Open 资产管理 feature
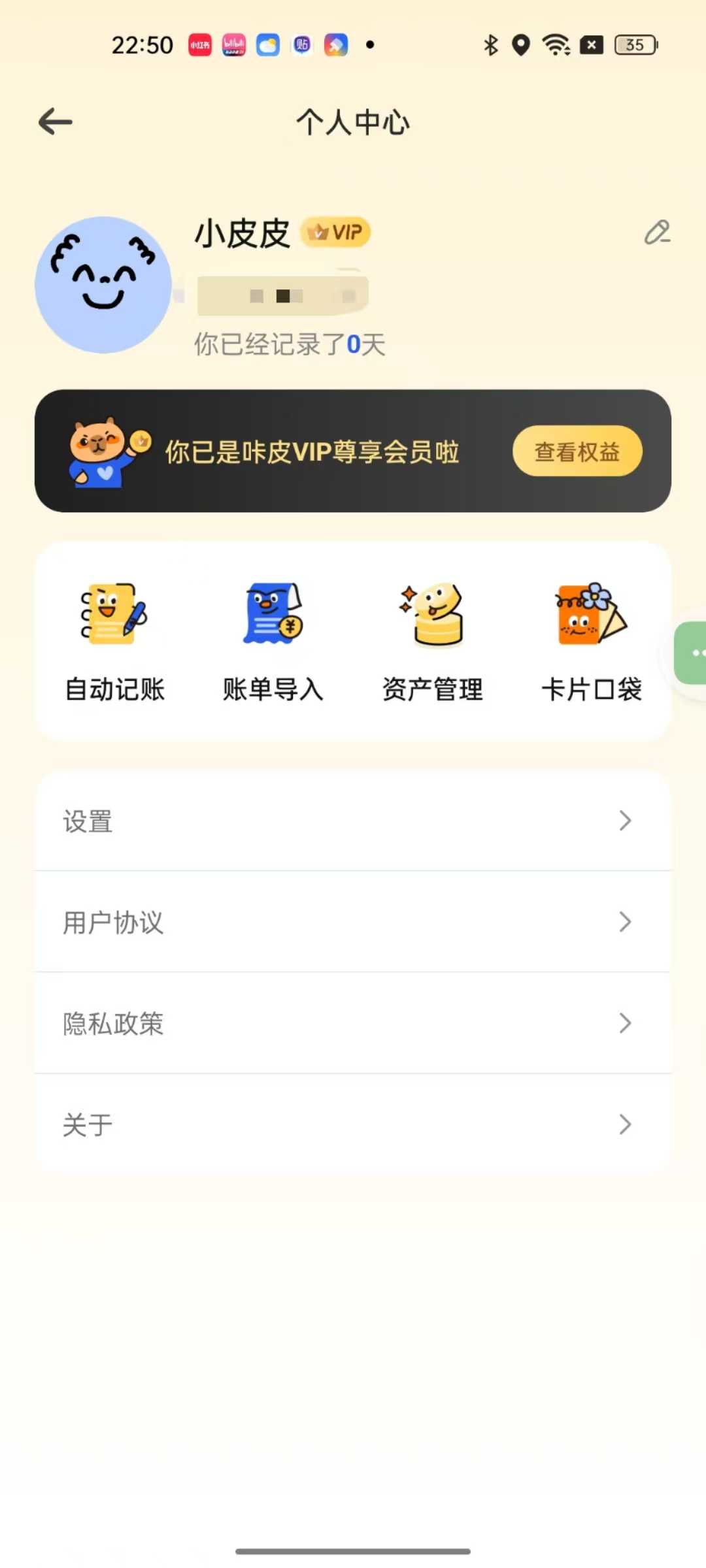Viewport: 706px width, 1568px height. point(432,642)
